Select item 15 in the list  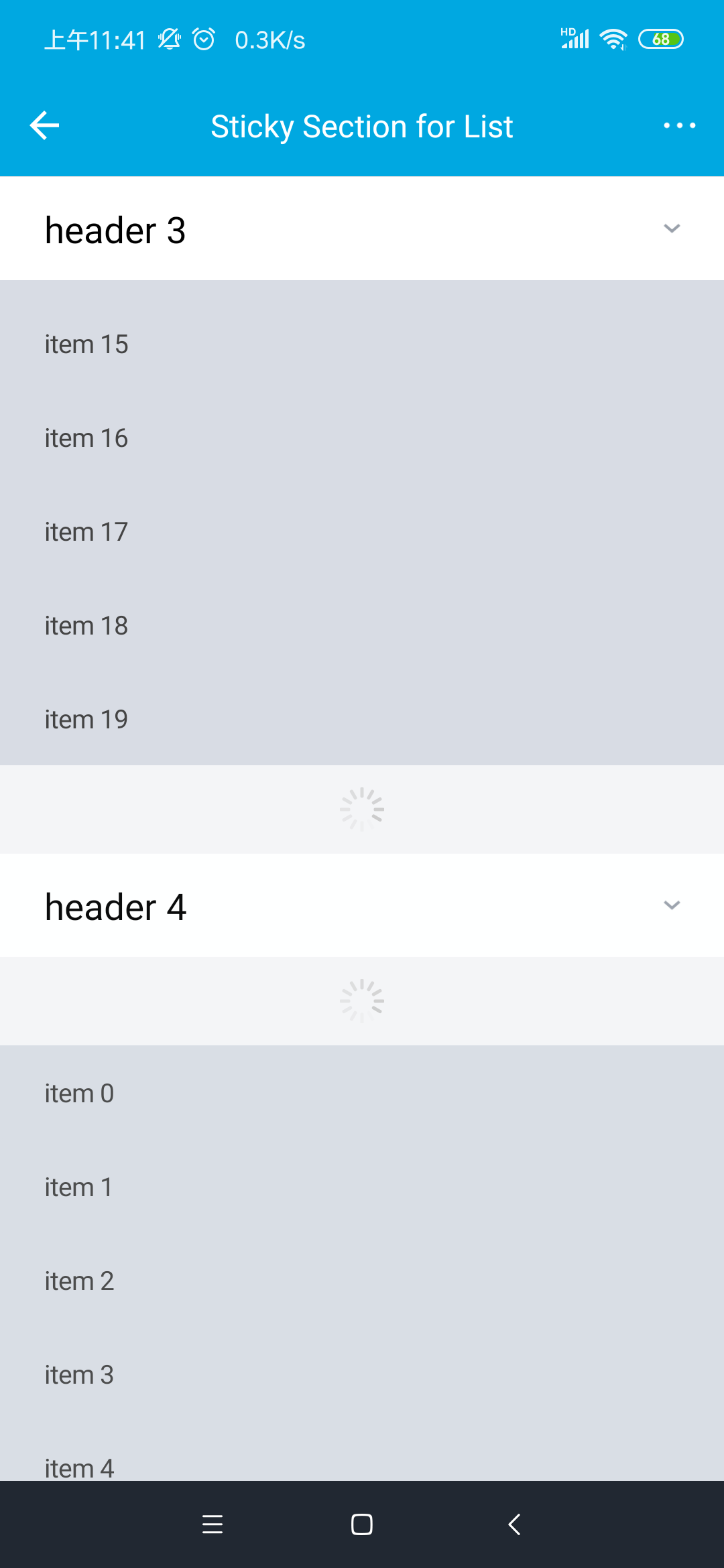tap(86, 344)
